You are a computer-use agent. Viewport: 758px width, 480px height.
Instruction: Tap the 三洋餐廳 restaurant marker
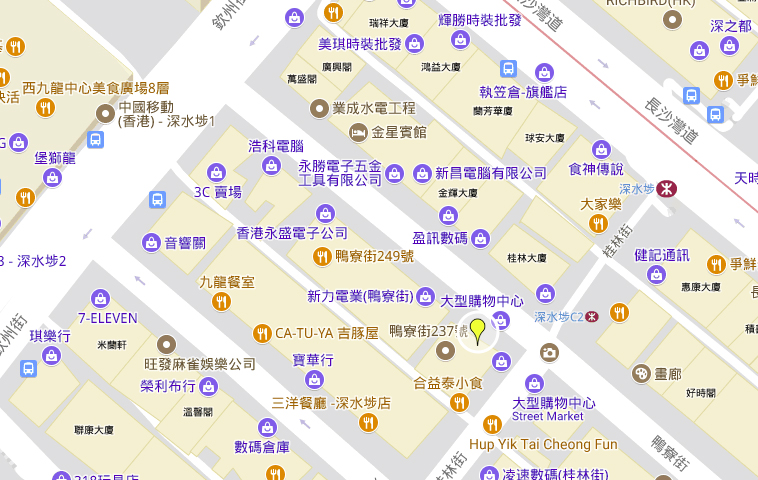pyautogui.click(x=369, y=421)
